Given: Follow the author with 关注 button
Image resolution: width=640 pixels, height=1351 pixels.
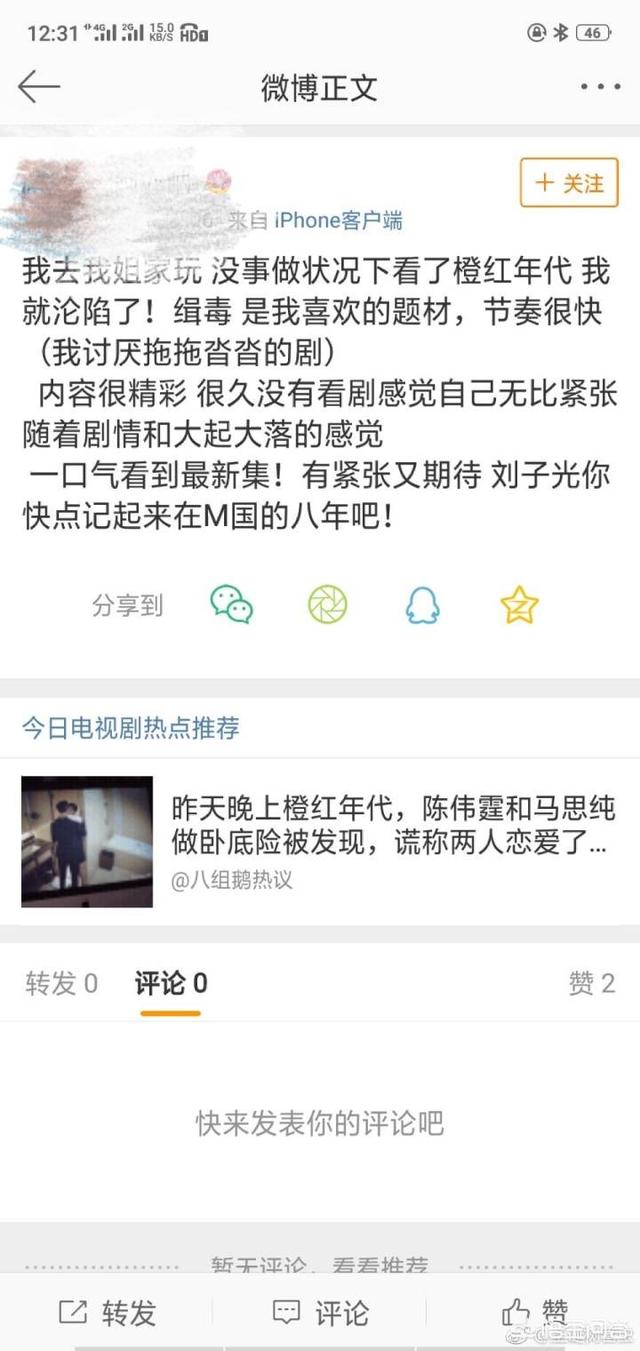Looking at the screenshot, I should (570, 183).
